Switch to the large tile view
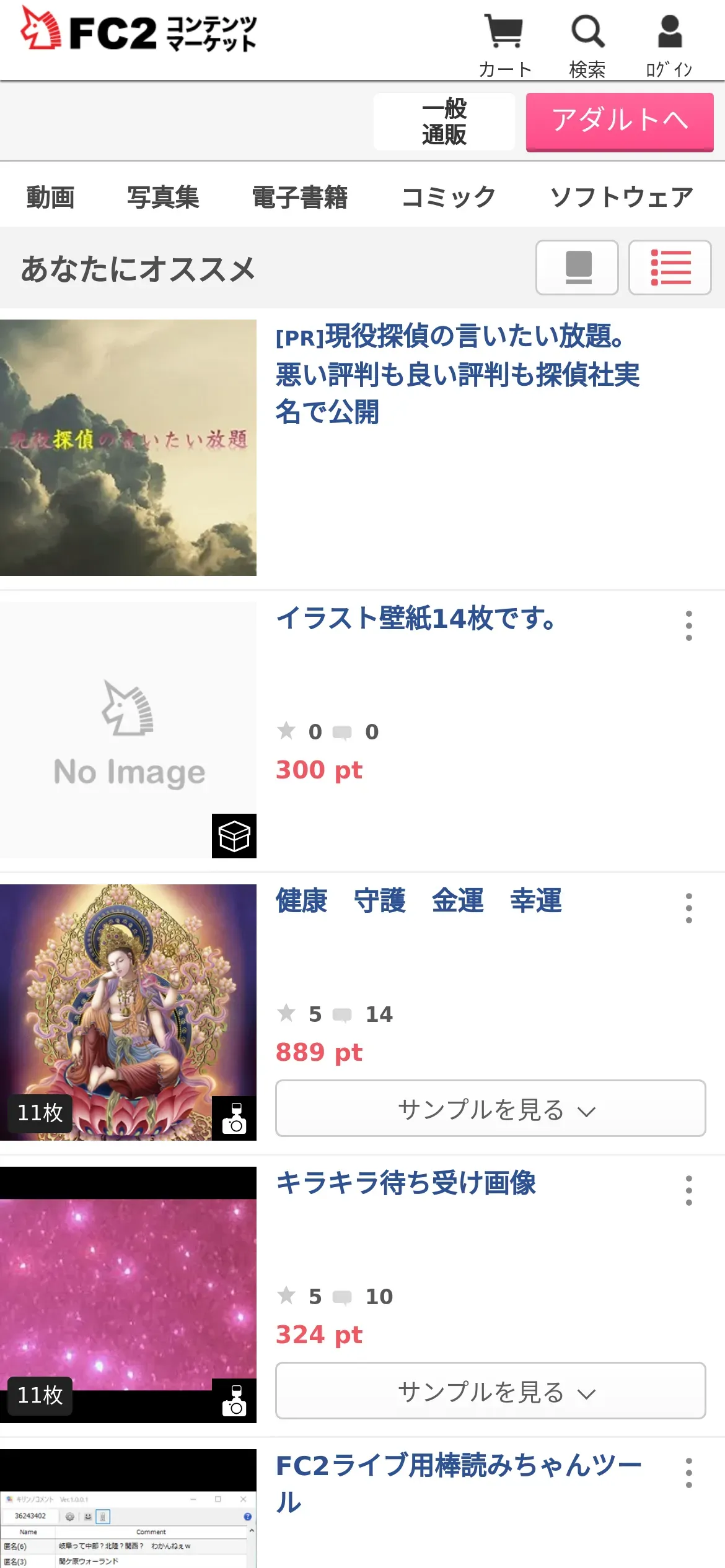The width and height of the screenshot is (725, 1568). (x=577, y=268)
